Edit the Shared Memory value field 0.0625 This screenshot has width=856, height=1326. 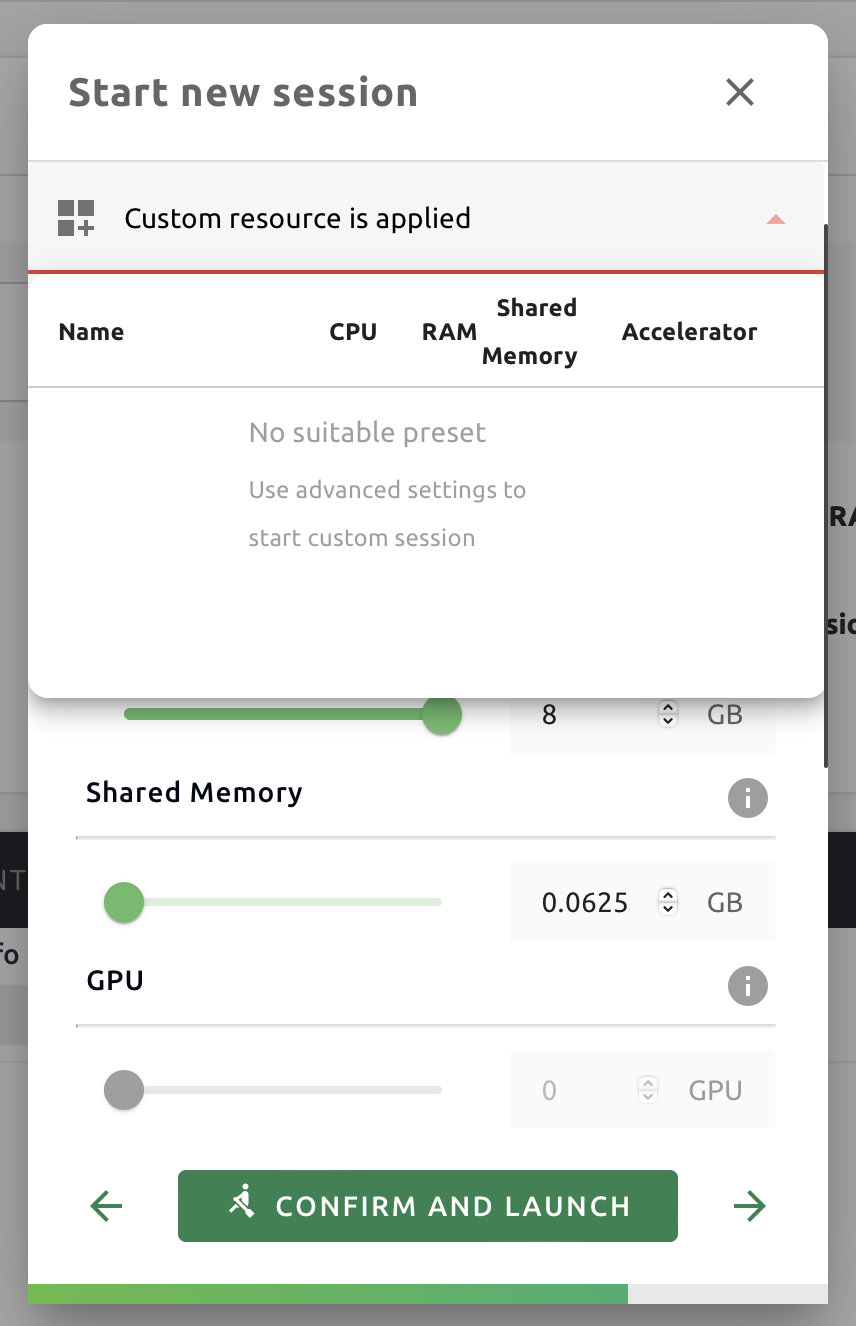coord(585,903)
